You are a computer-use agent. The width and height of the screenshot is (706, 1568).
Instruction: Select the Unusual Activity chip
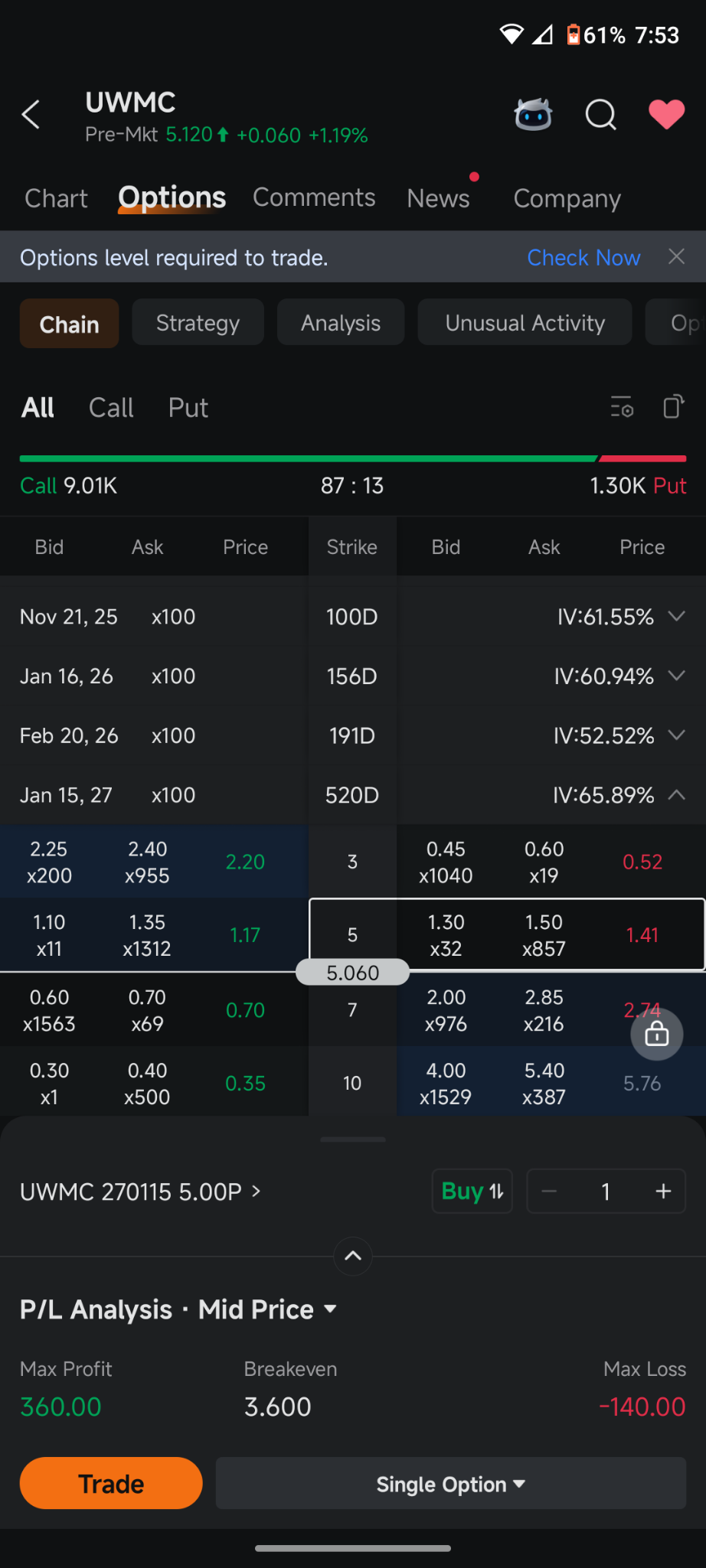coord(525,323)
